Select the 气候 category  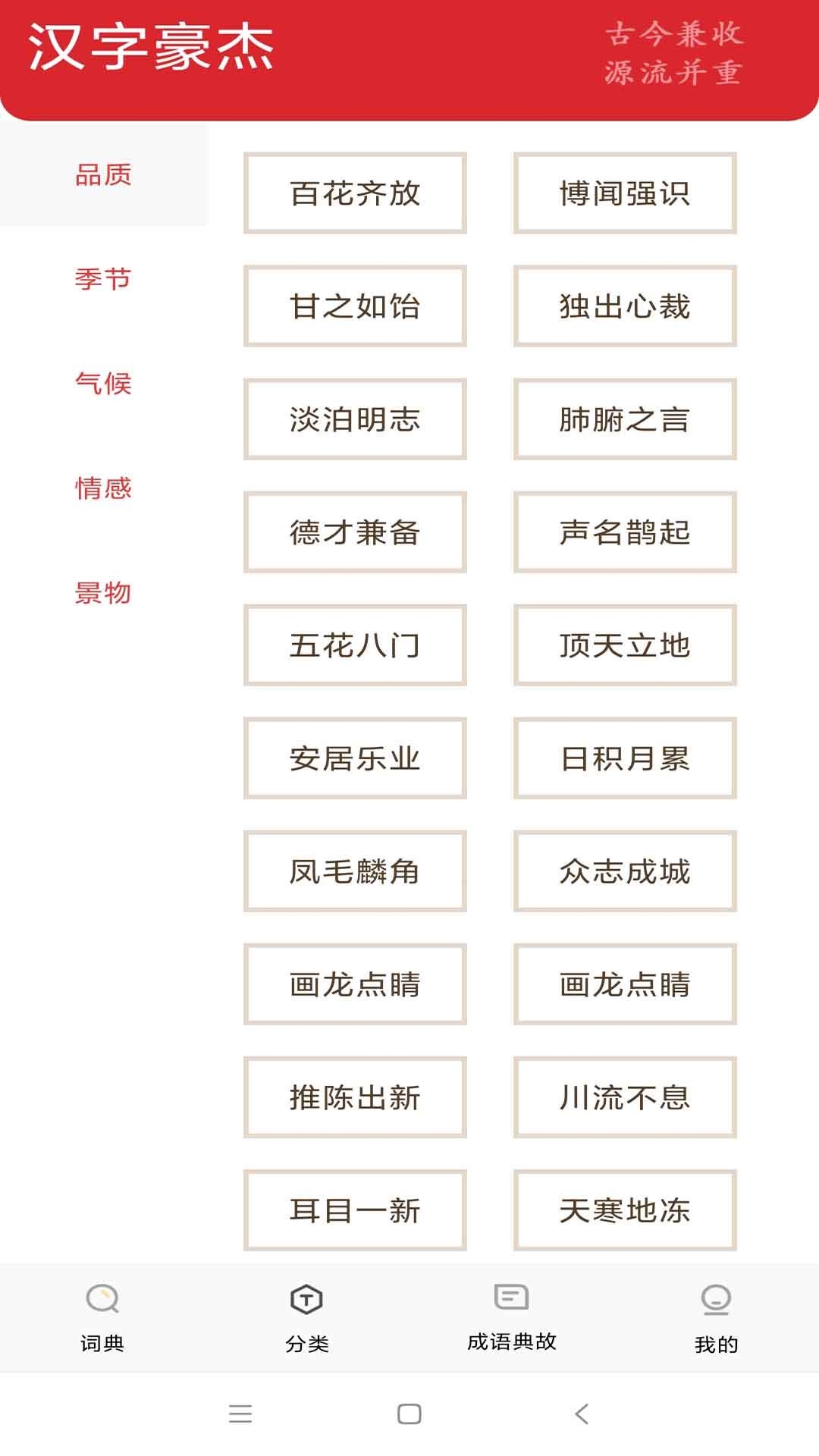[103, 384]
